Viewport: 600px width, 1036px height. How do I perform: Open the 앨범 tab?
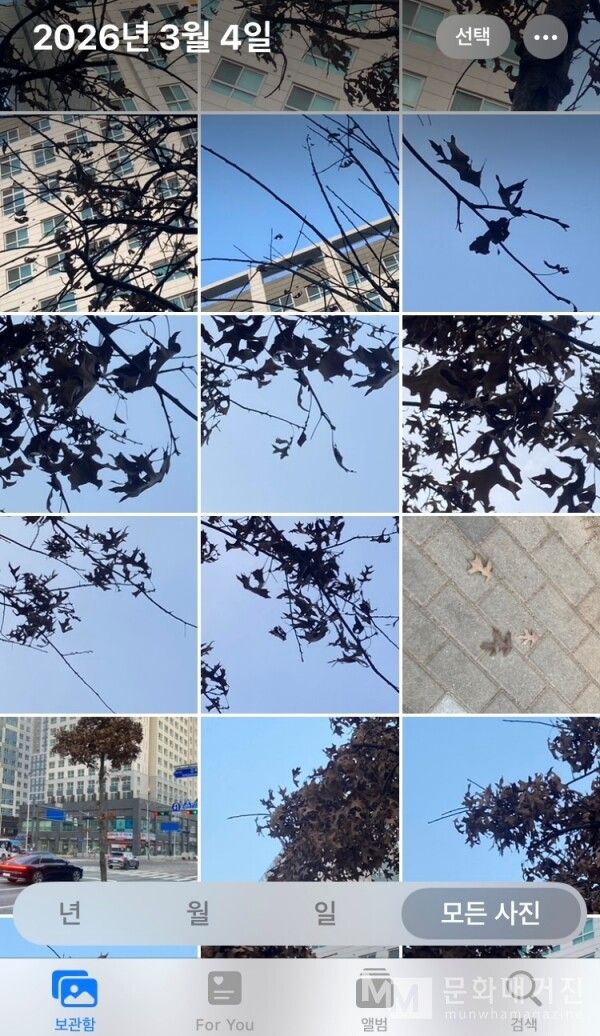(374, 1000)
